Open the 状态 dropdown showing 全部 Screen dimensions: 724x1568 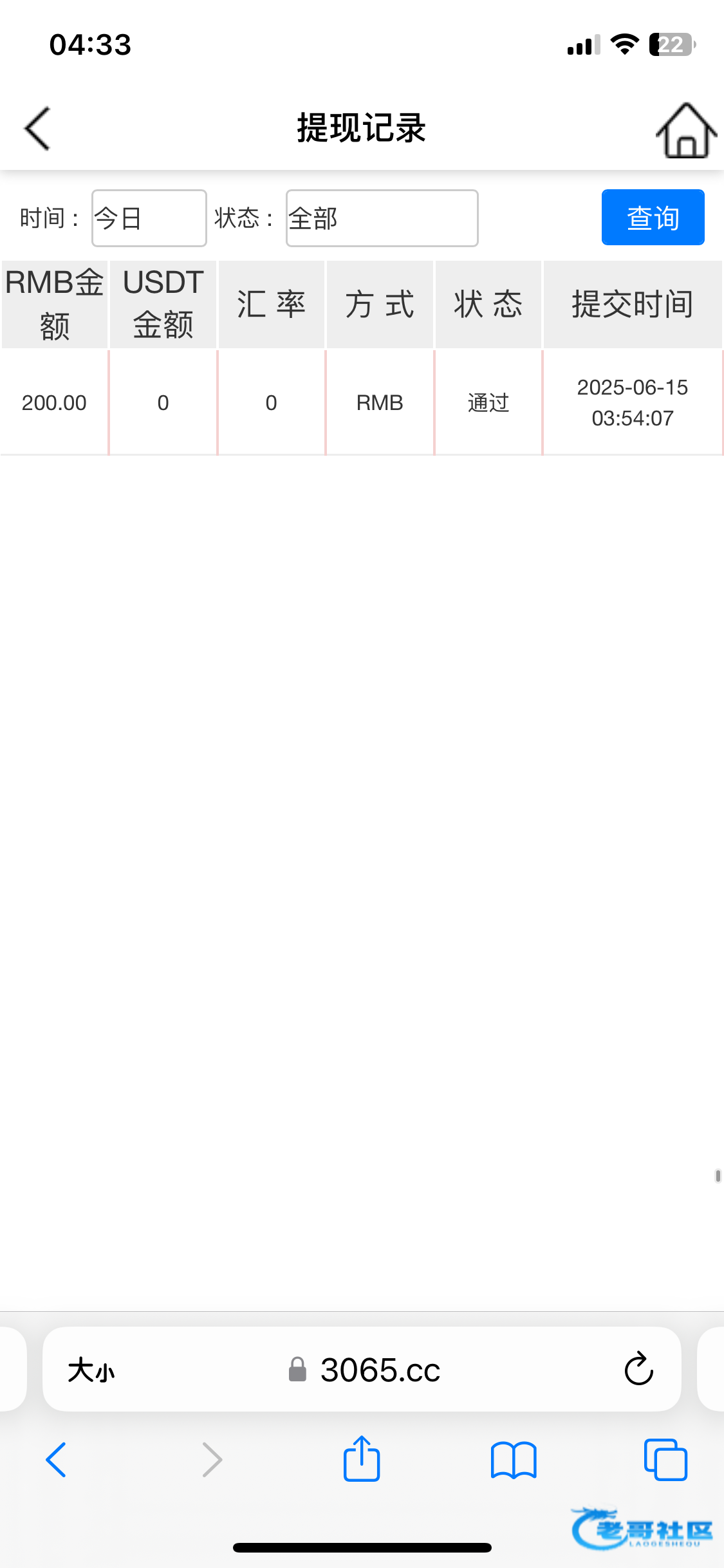pyautogui.click(x=382, y=218)
